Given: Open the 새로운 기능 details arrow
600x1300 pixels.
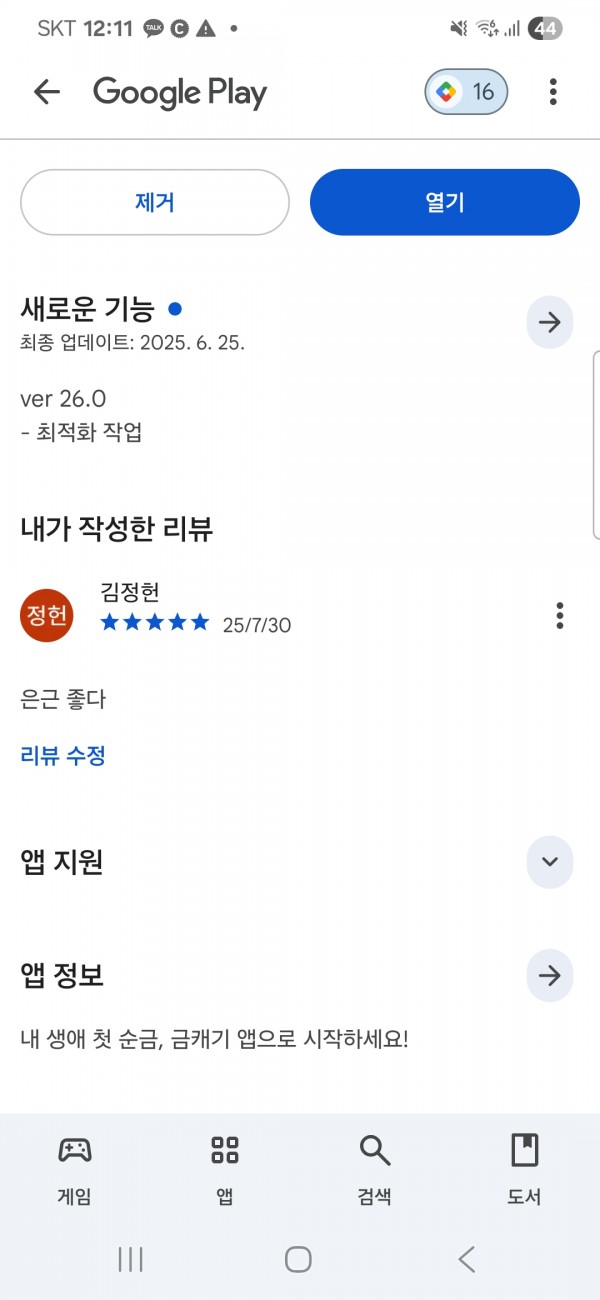Looking at the screenshot, I should tap(549, 322).
